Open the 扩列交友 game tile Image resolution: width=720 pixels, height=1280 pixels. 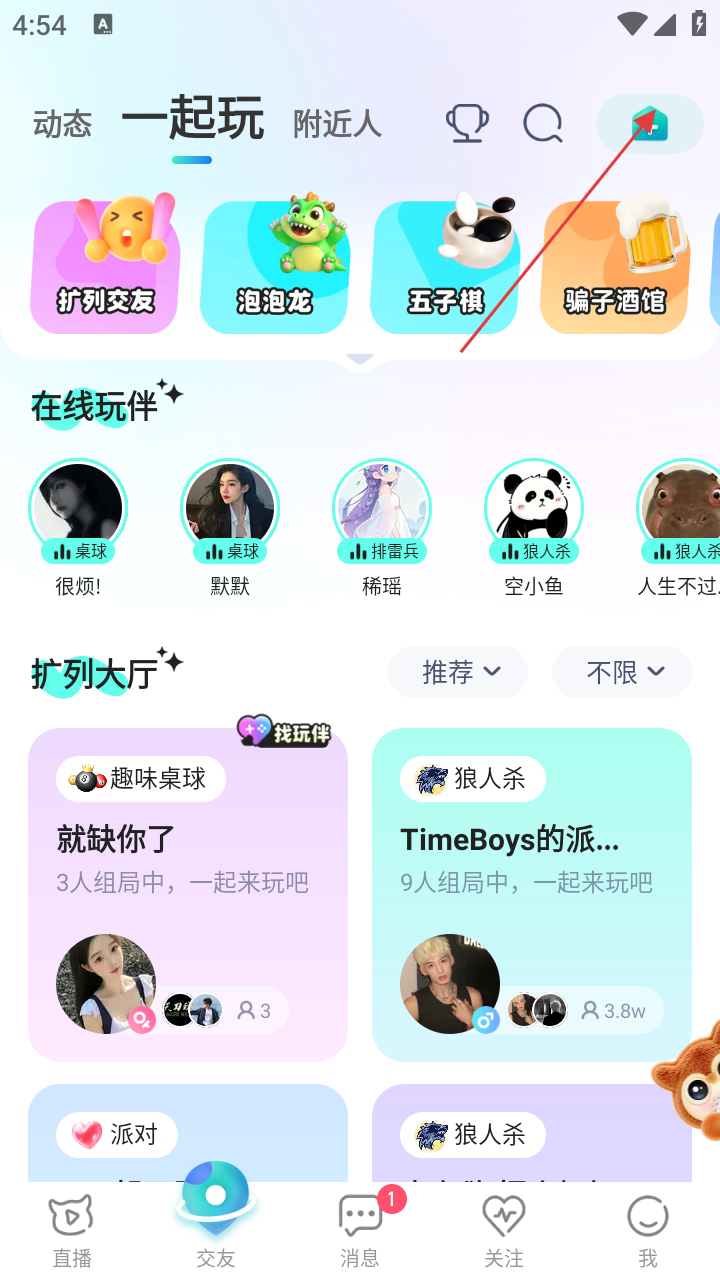click(105, 265)
